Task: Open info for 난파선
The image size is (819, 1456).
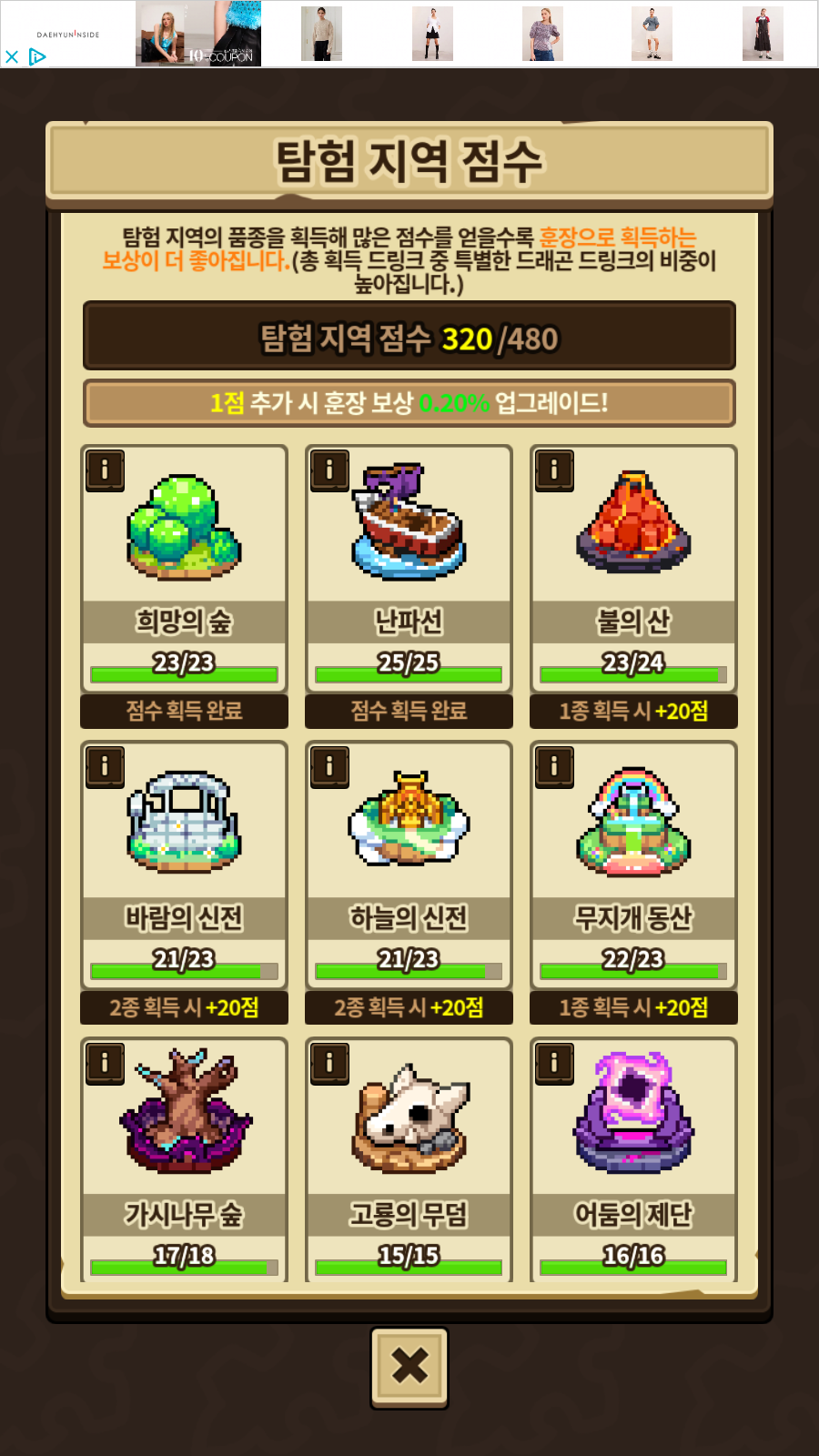Action: (x=329, y=470)
